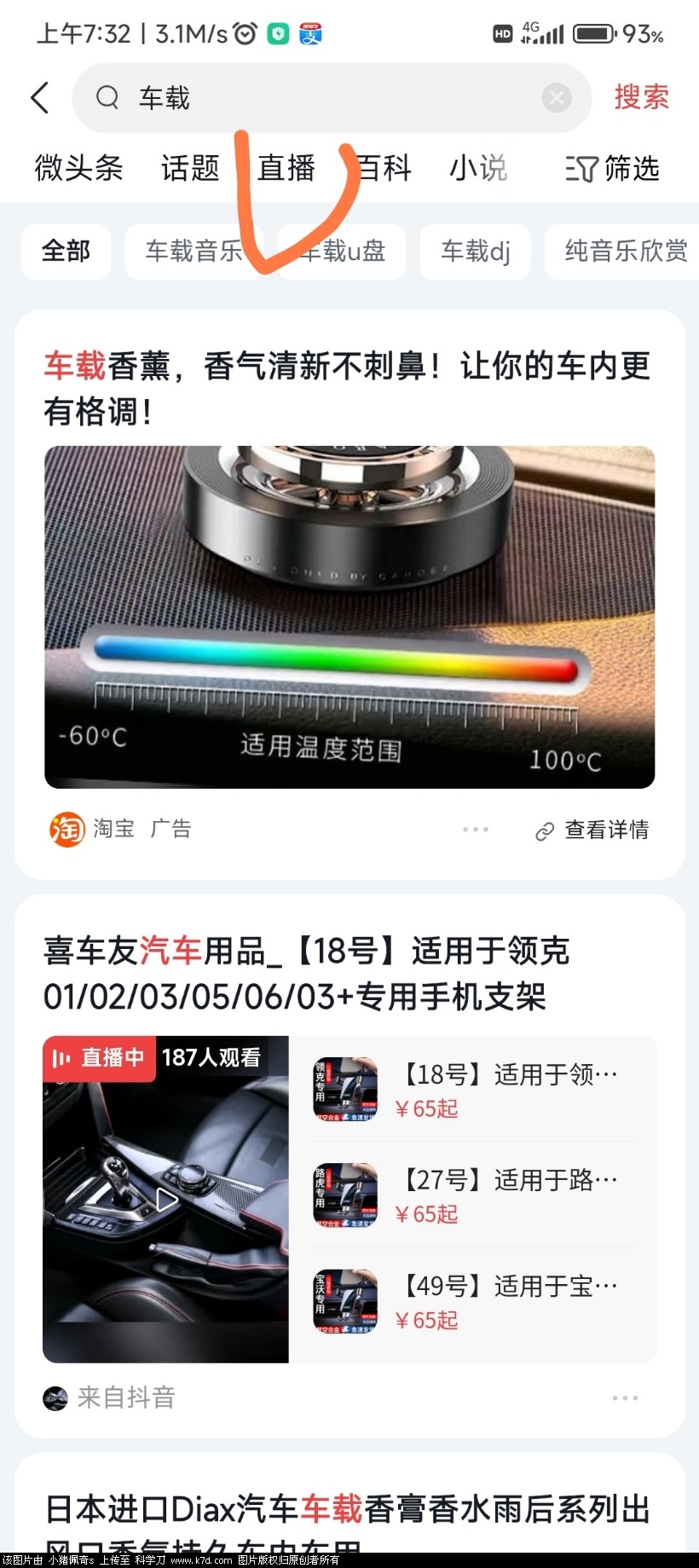Open the 车载香薰 ad image
699x1568 pixels.
pos(349,616)
